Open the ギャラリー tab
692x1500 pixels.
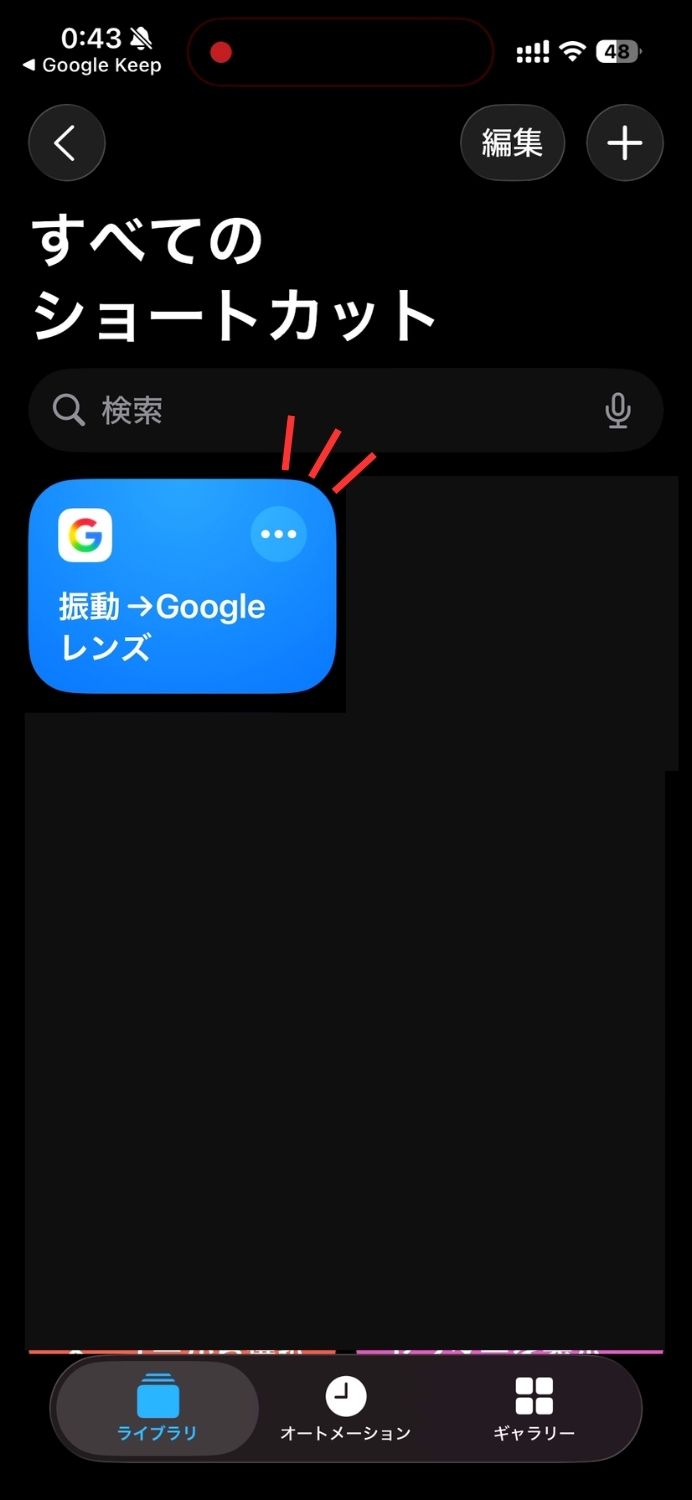coord(534,1409)
